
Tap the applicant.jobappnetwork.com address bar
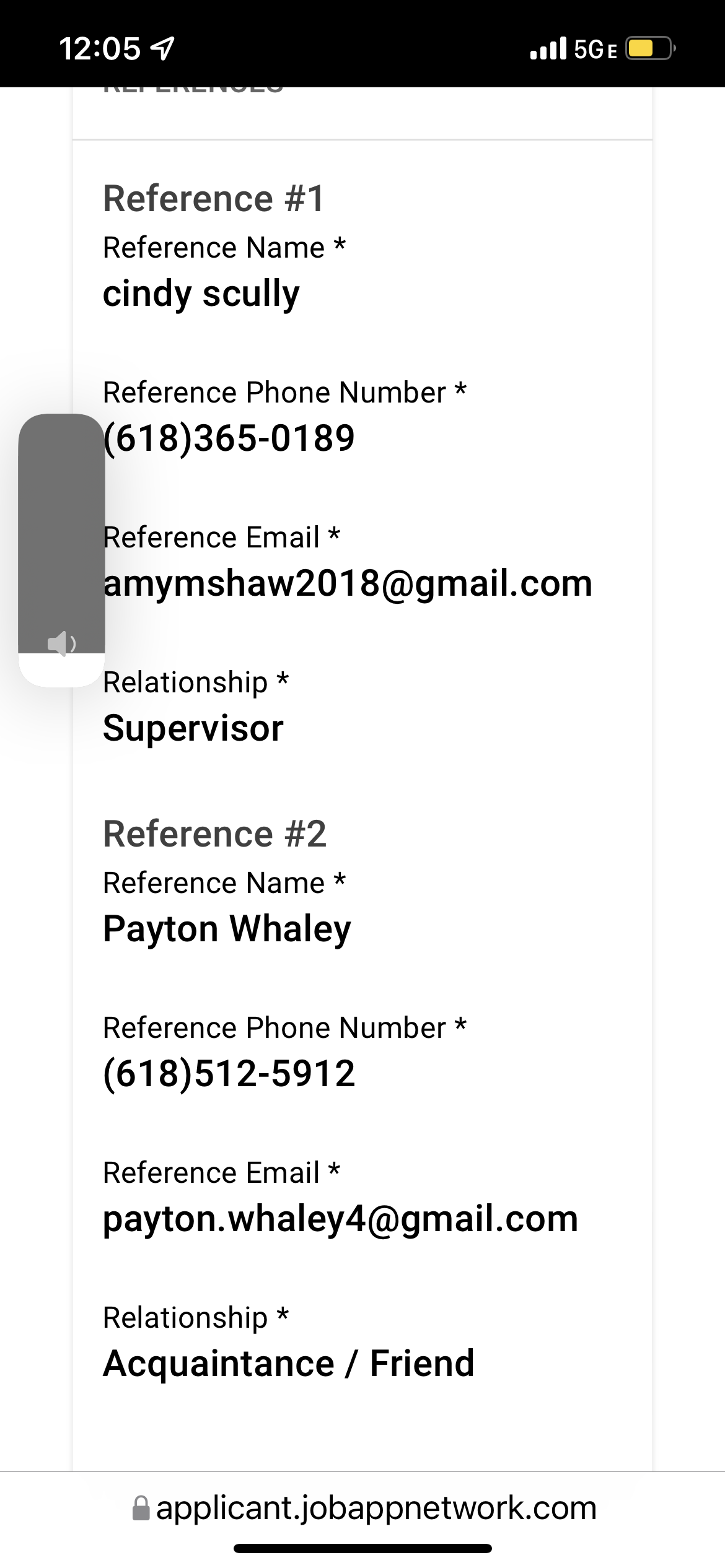pyautogui.click(x=364, y=1509)
